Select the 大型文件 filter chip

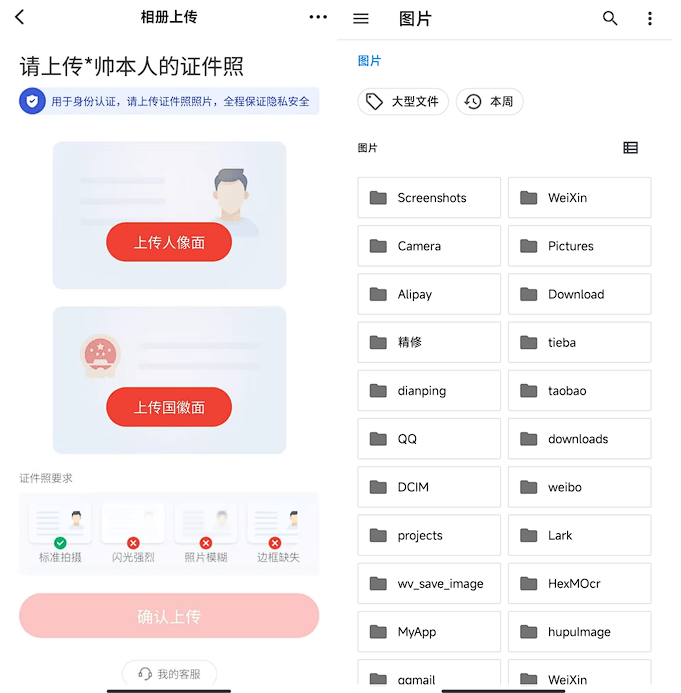pos(403,102)
